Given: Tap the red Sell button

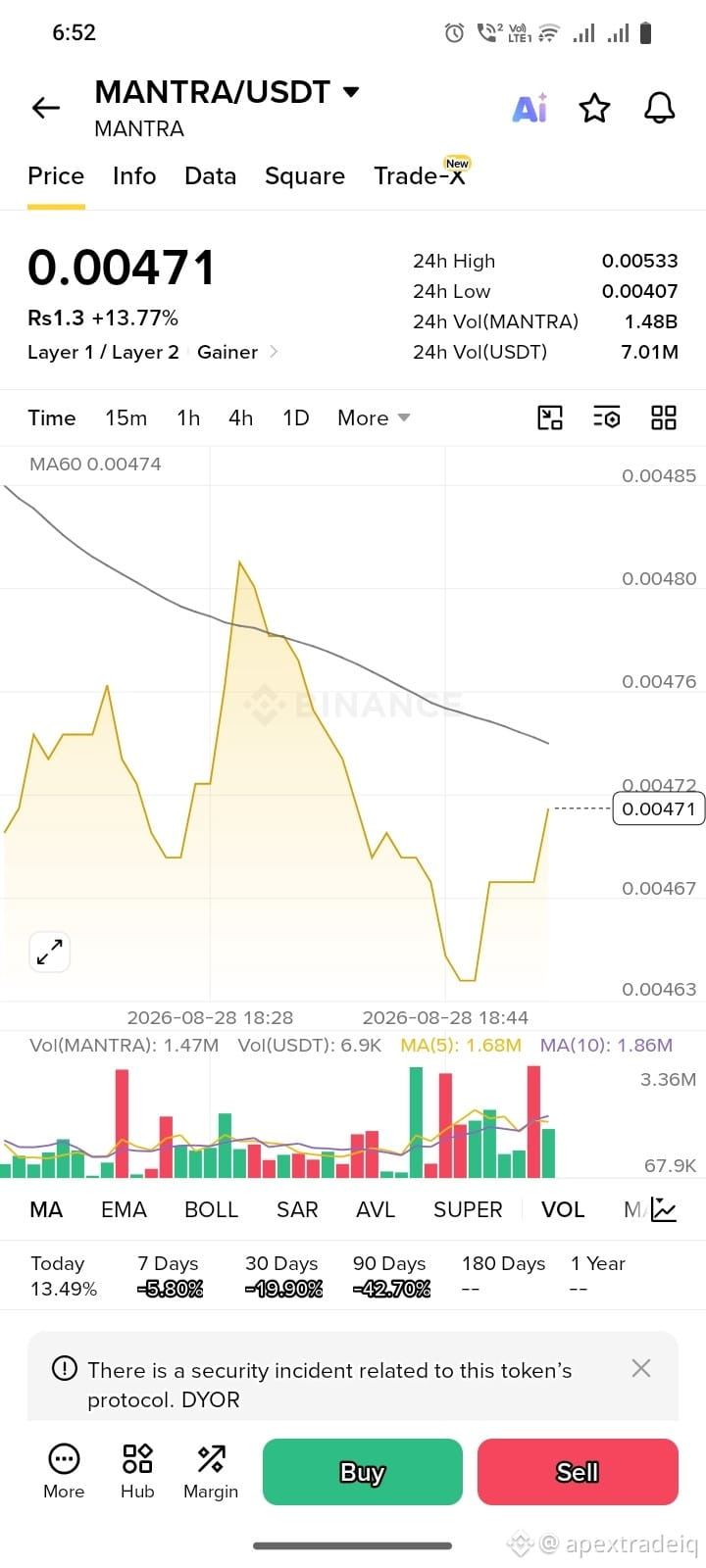Looking at the screenshot, I should (x=578, y=1472).
